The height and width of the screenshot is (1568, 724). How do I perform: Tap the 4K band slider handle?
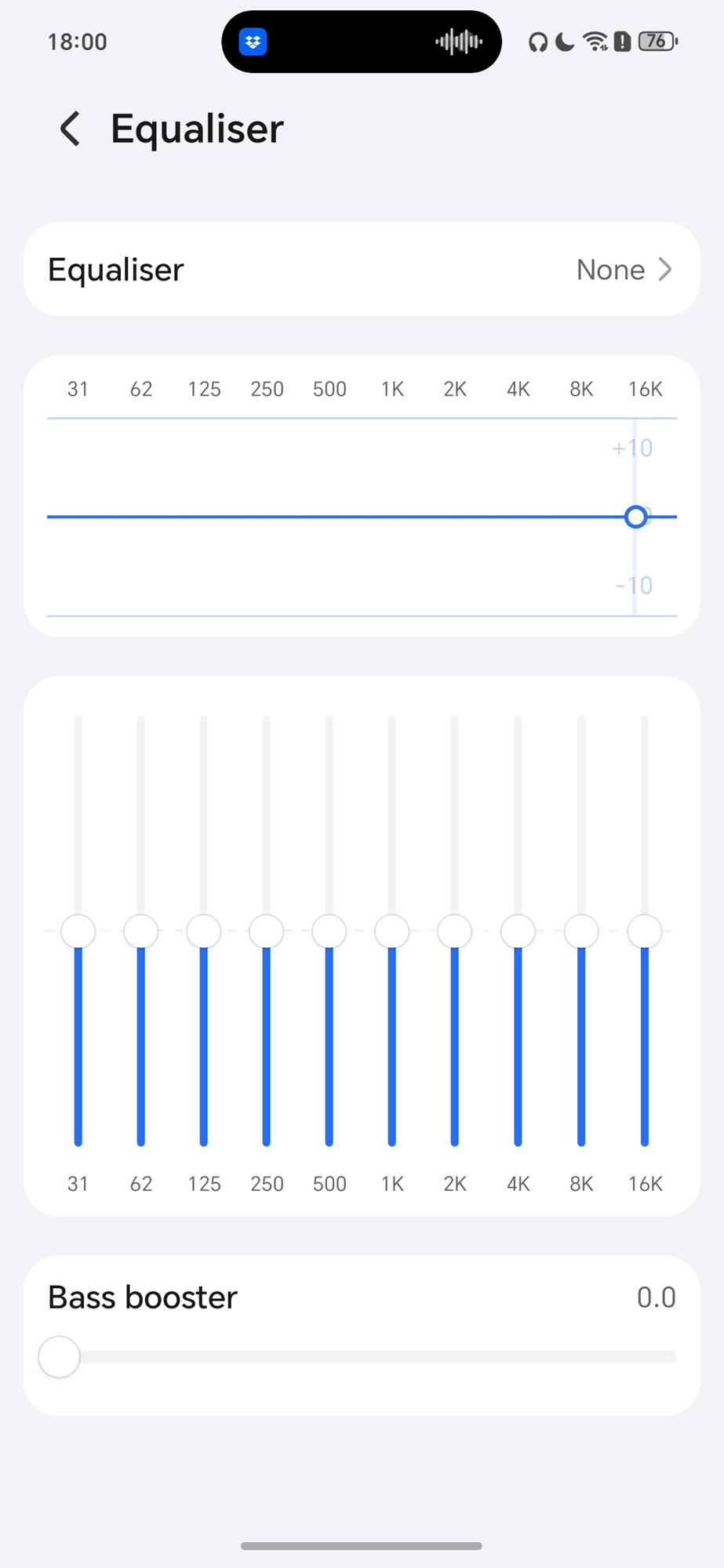click(518, 931)
